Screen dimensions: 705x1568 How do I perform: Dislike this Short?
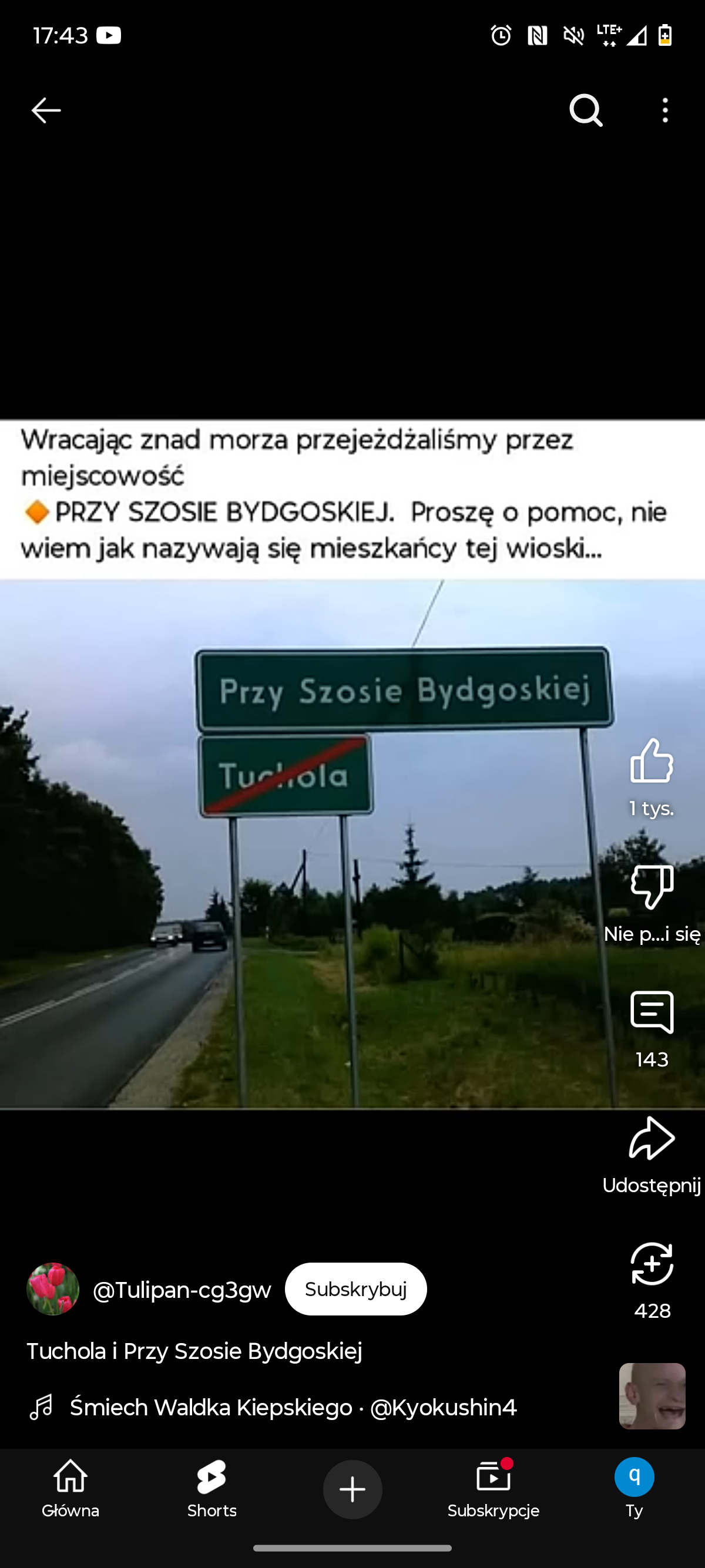click(x=652, y=887)
